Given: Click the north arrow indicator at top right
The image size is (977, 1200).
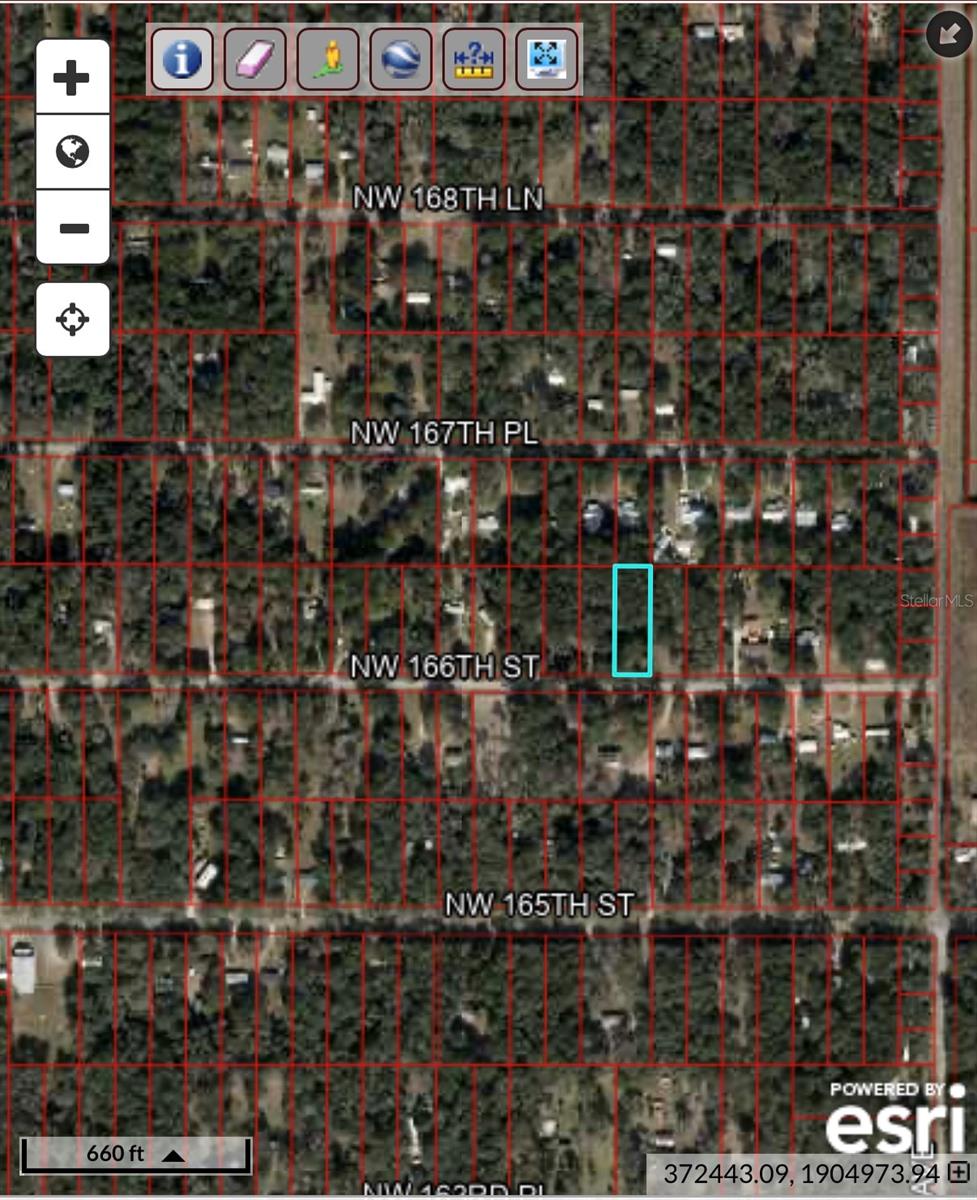Looking at the screenshot, I should [x=947, y=33].
